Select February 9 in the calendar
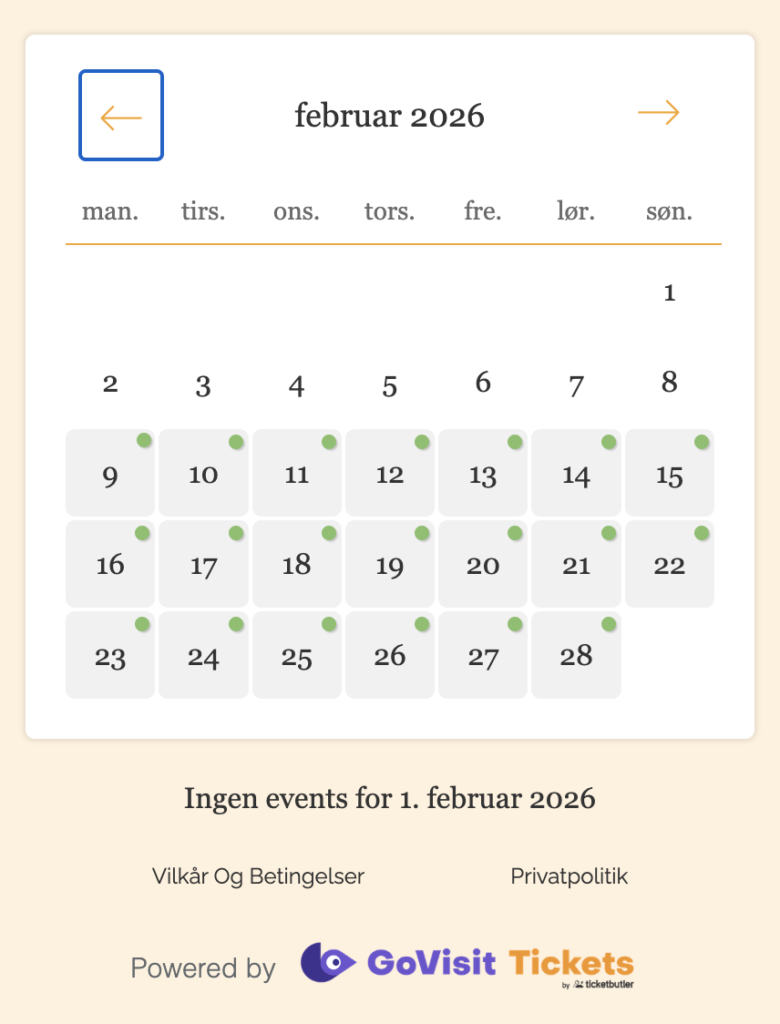Image resolution: width=780 pixels, height=1024 pixels. (110, 473)
